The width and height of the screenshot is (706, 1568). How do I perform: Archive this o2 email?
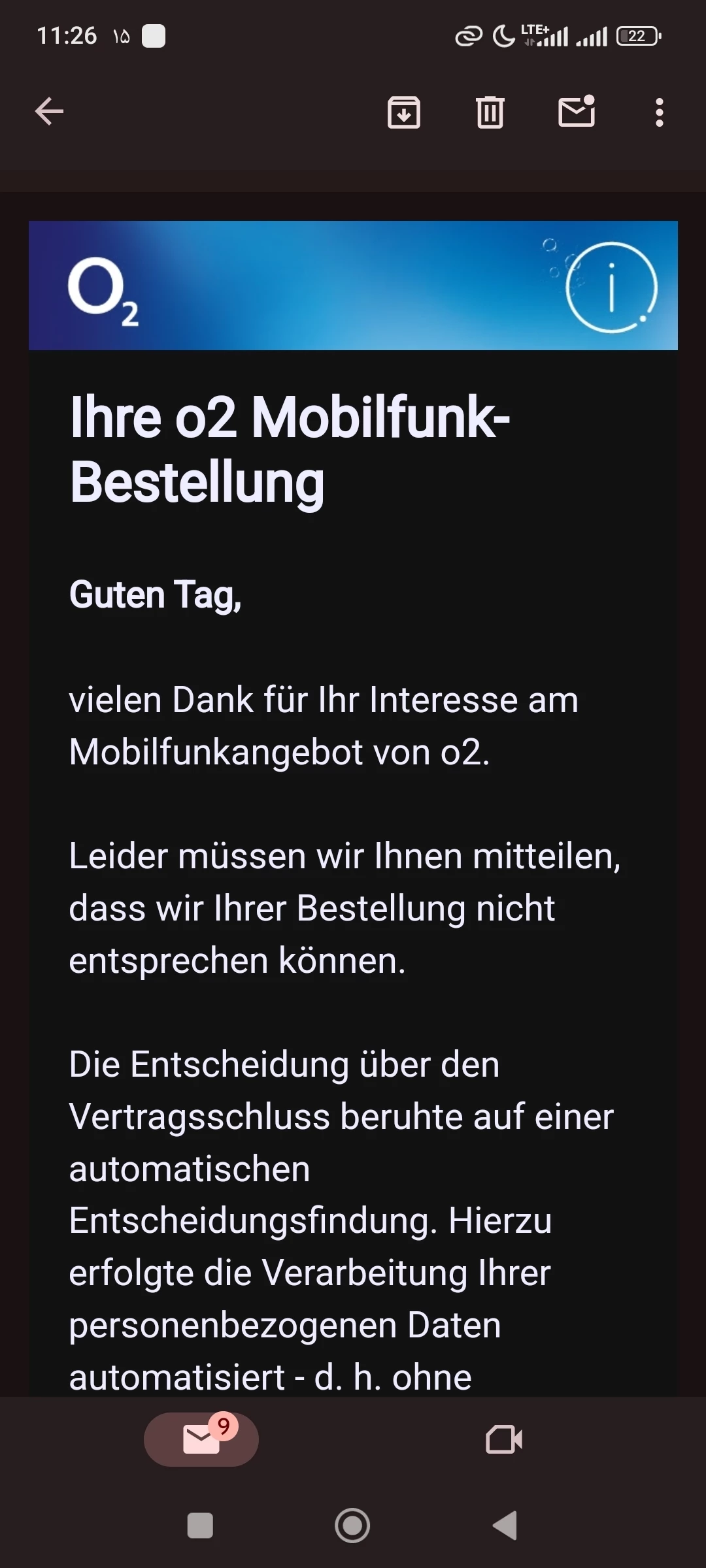[x=403, y=112]
